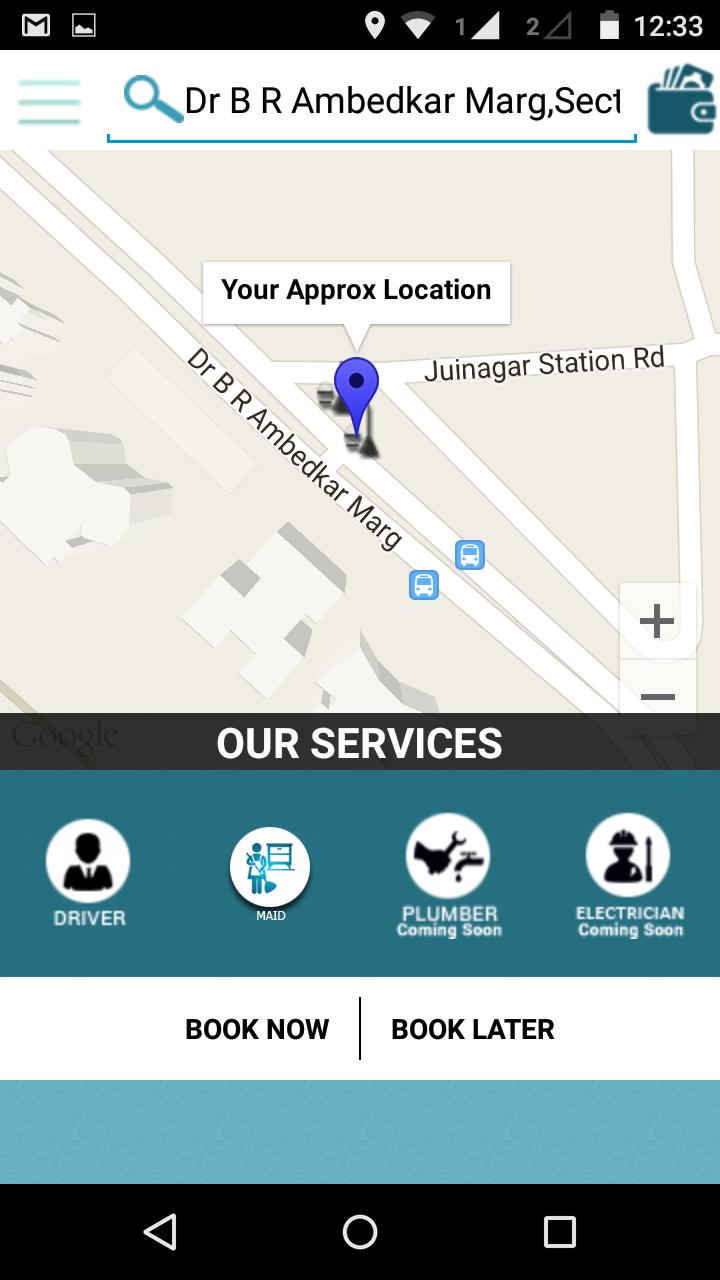Select the Driver service
Screen dimensions: 720x1280
click(89, 872)
